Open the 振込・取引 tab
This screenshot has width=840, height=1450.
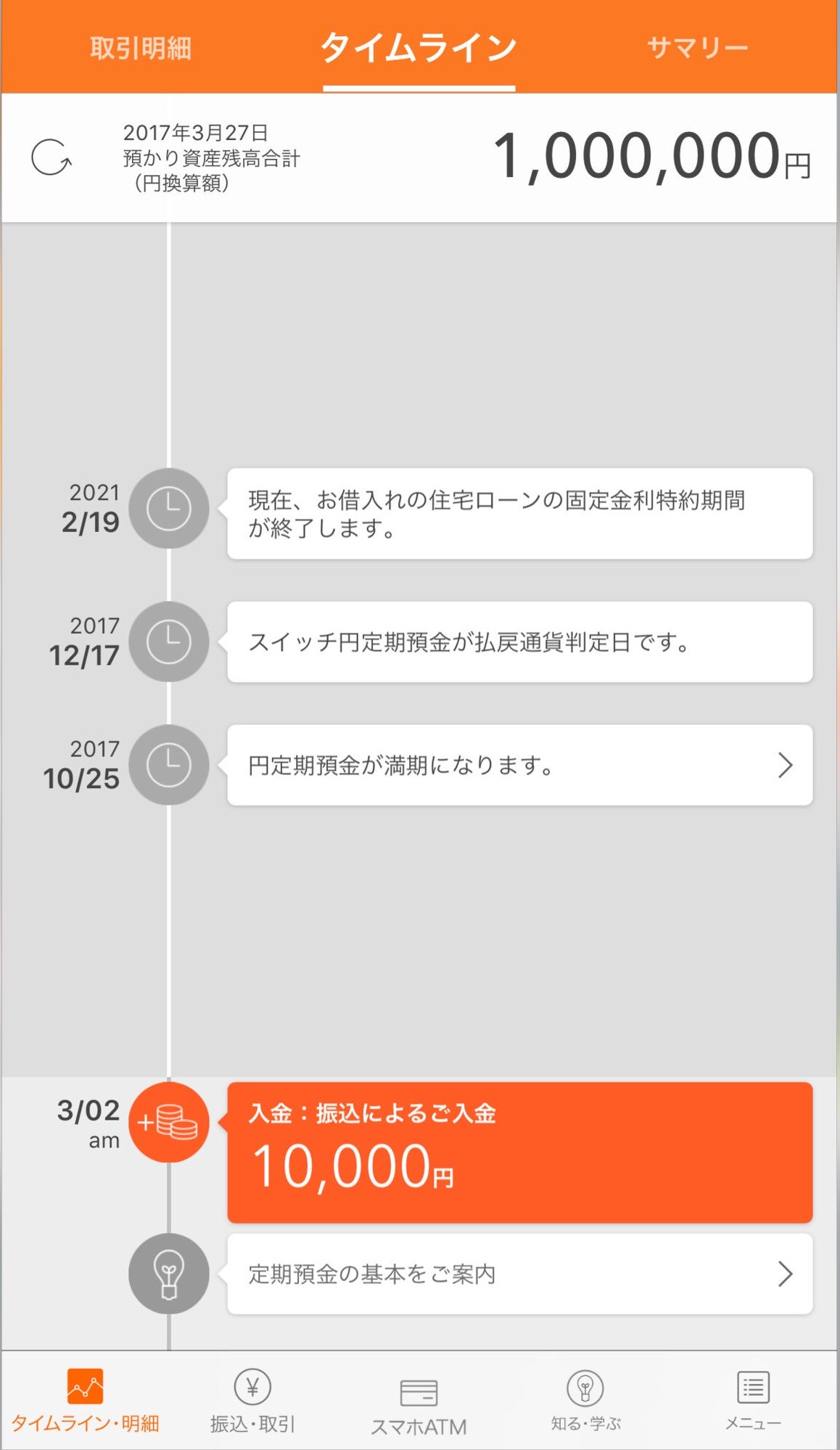click(252, 1401)
